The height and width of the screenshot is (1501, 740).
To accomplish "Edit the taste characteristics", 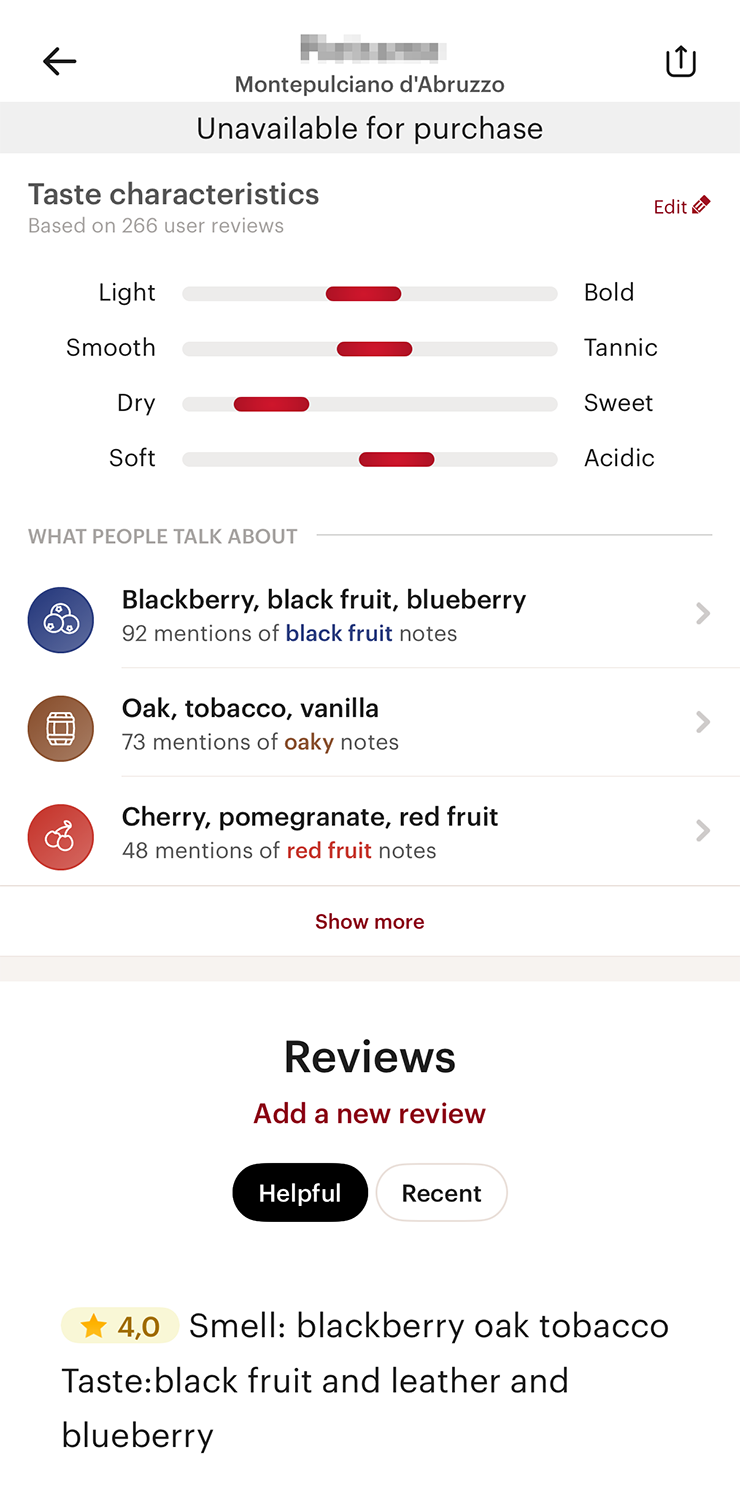I will click(681, 207).
